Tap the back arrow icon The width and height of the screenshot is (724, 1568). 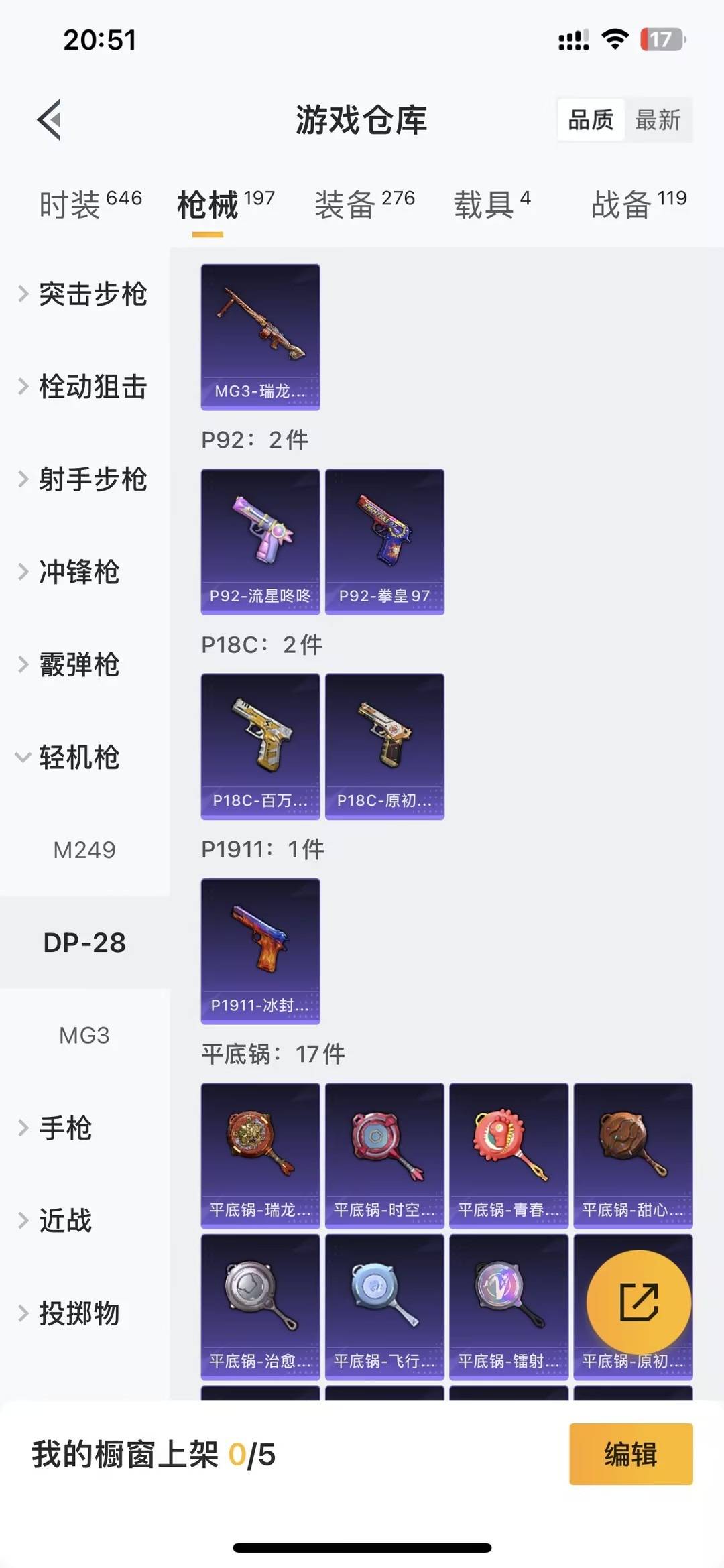[x=48, y=121]
